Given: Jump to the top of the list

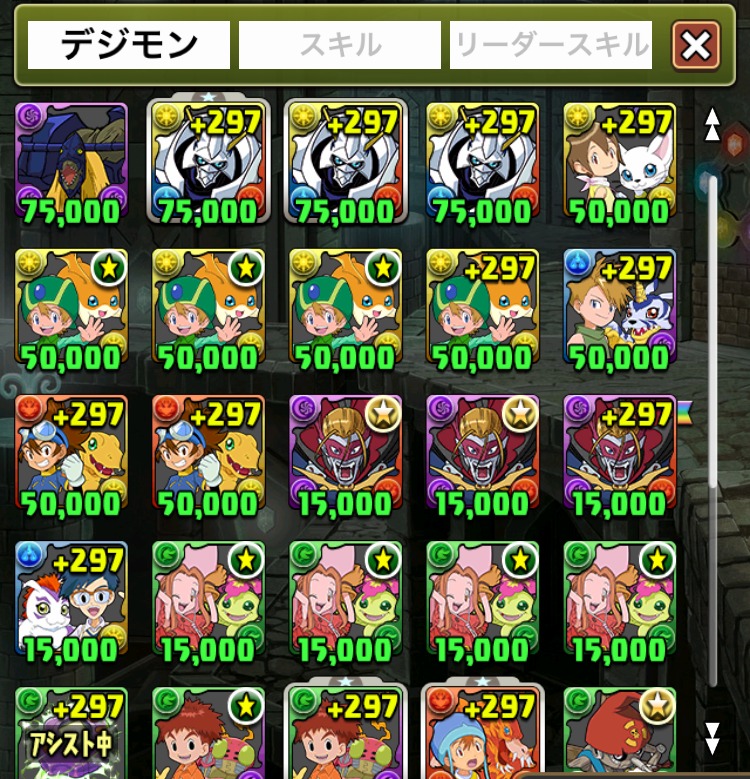Looking at the screenshot, I should click(x=712, y=124).
